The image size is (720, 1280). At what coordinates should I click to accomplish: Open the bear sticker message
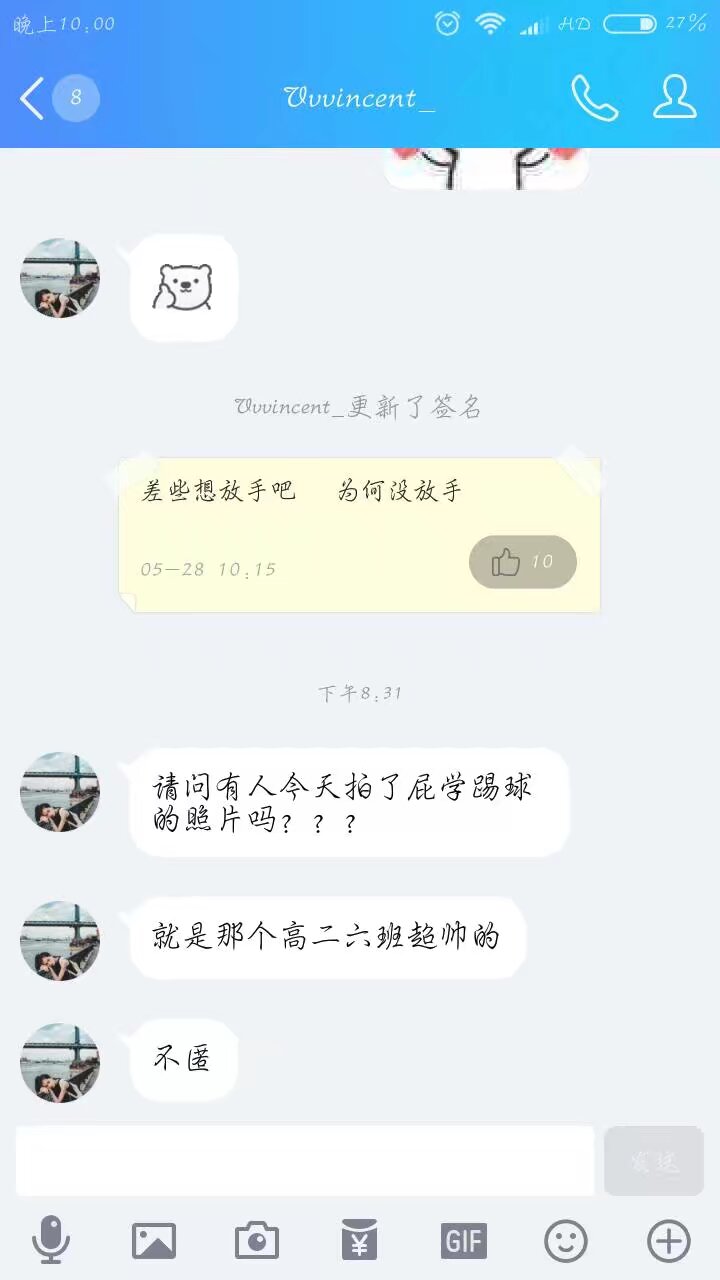[x=184, y=288]
